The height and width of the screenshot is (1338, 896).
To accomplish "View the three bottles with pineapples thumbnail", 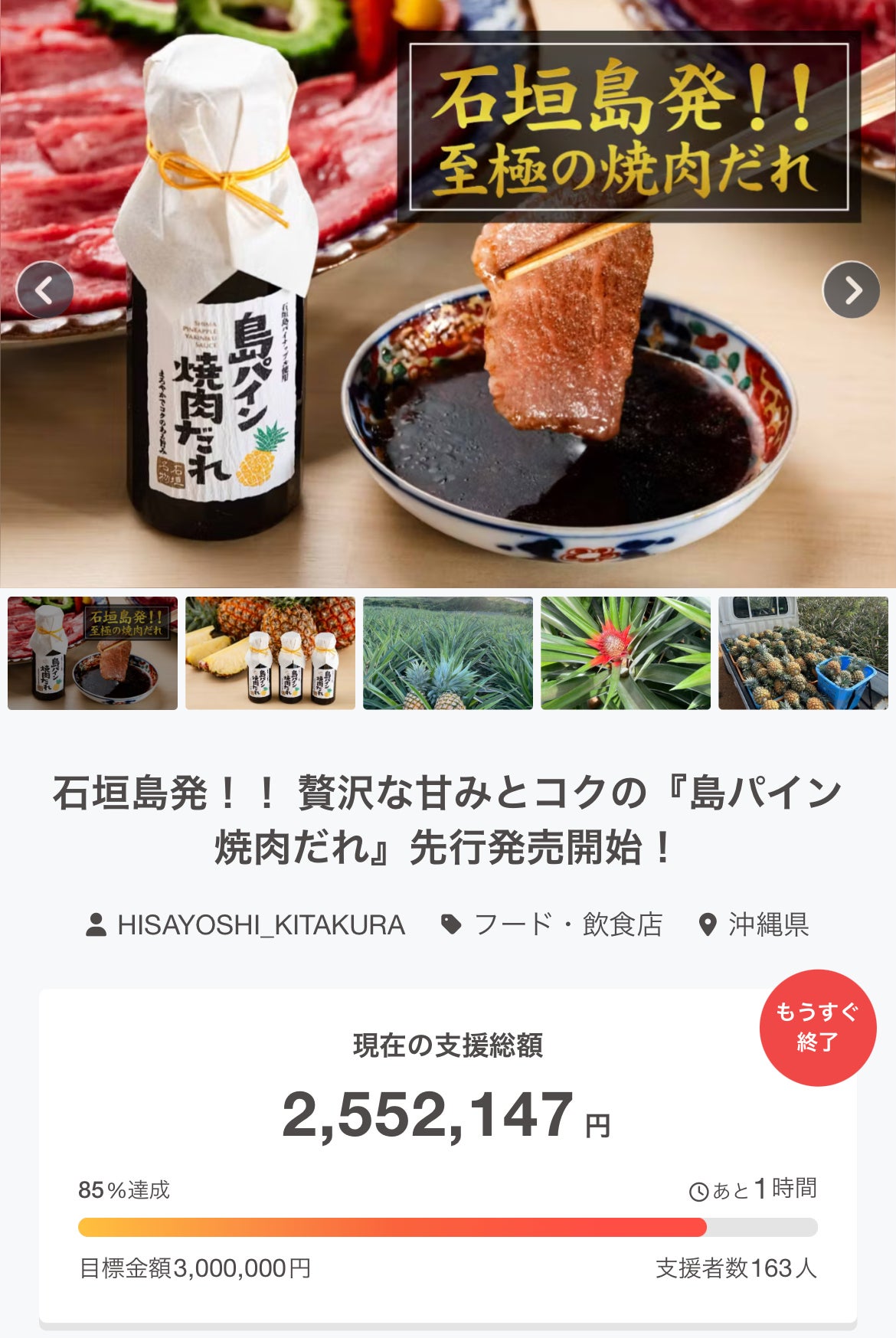I will point(270,653).
